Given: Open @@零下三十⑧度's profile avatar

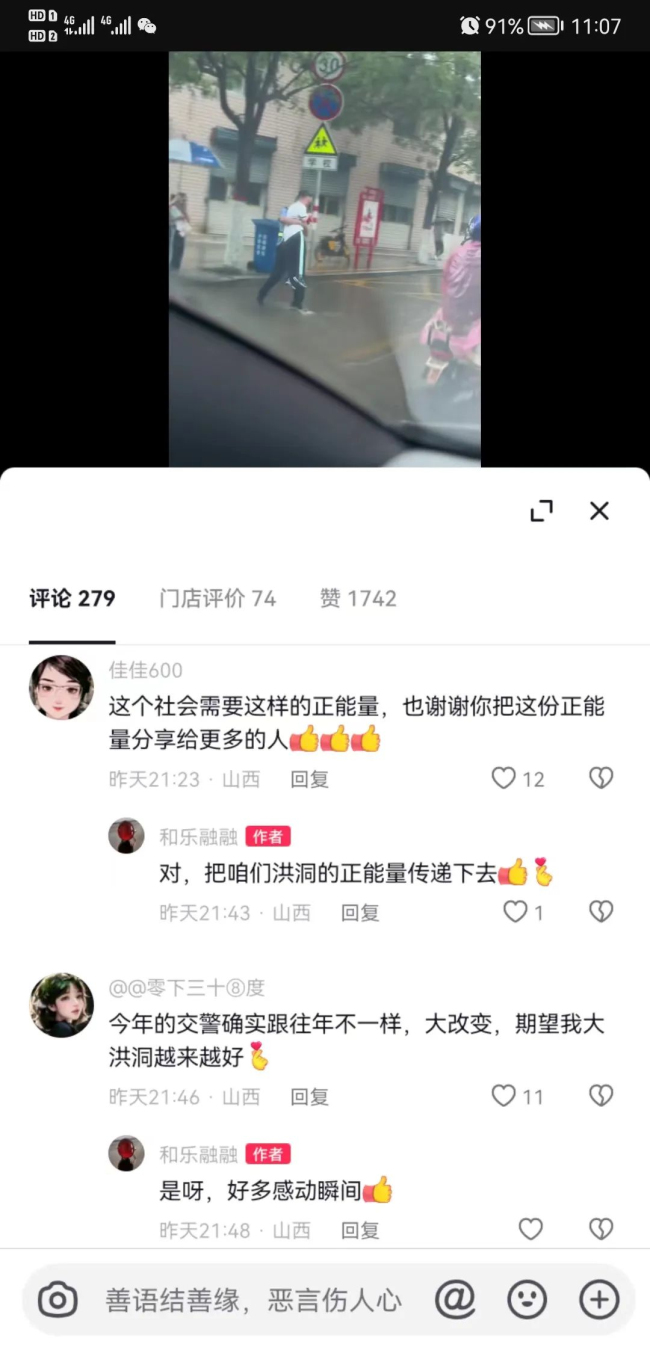Looking at the screenshot, I should pos(62,1005).
